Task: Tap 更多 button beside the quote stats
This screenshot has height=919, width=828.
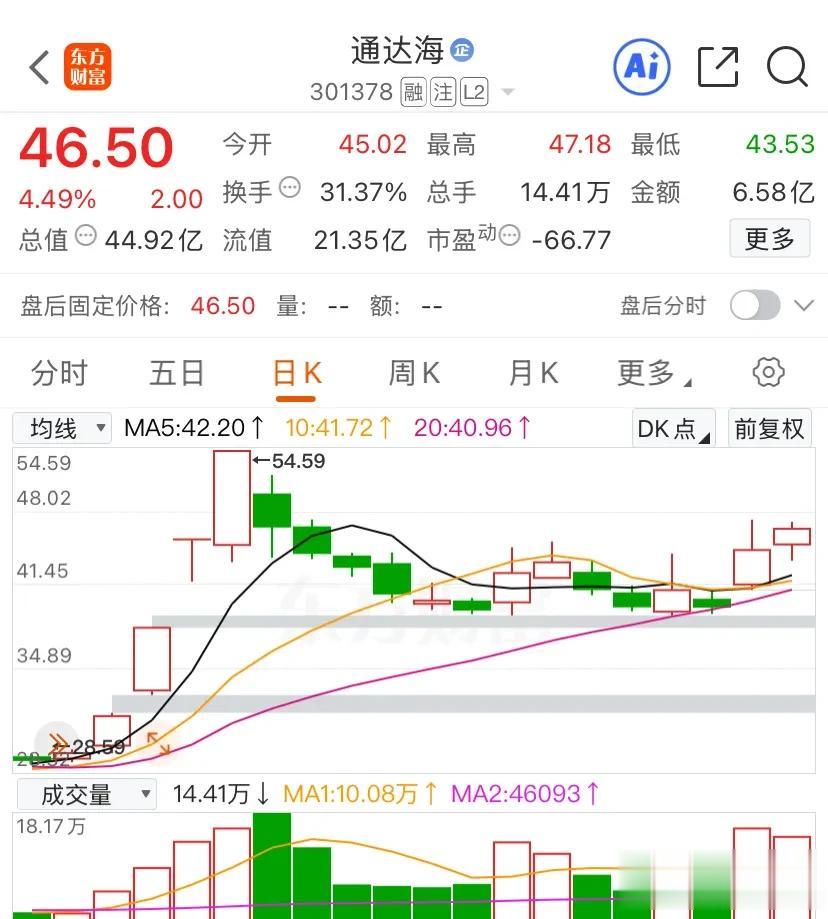Action: 769,239
